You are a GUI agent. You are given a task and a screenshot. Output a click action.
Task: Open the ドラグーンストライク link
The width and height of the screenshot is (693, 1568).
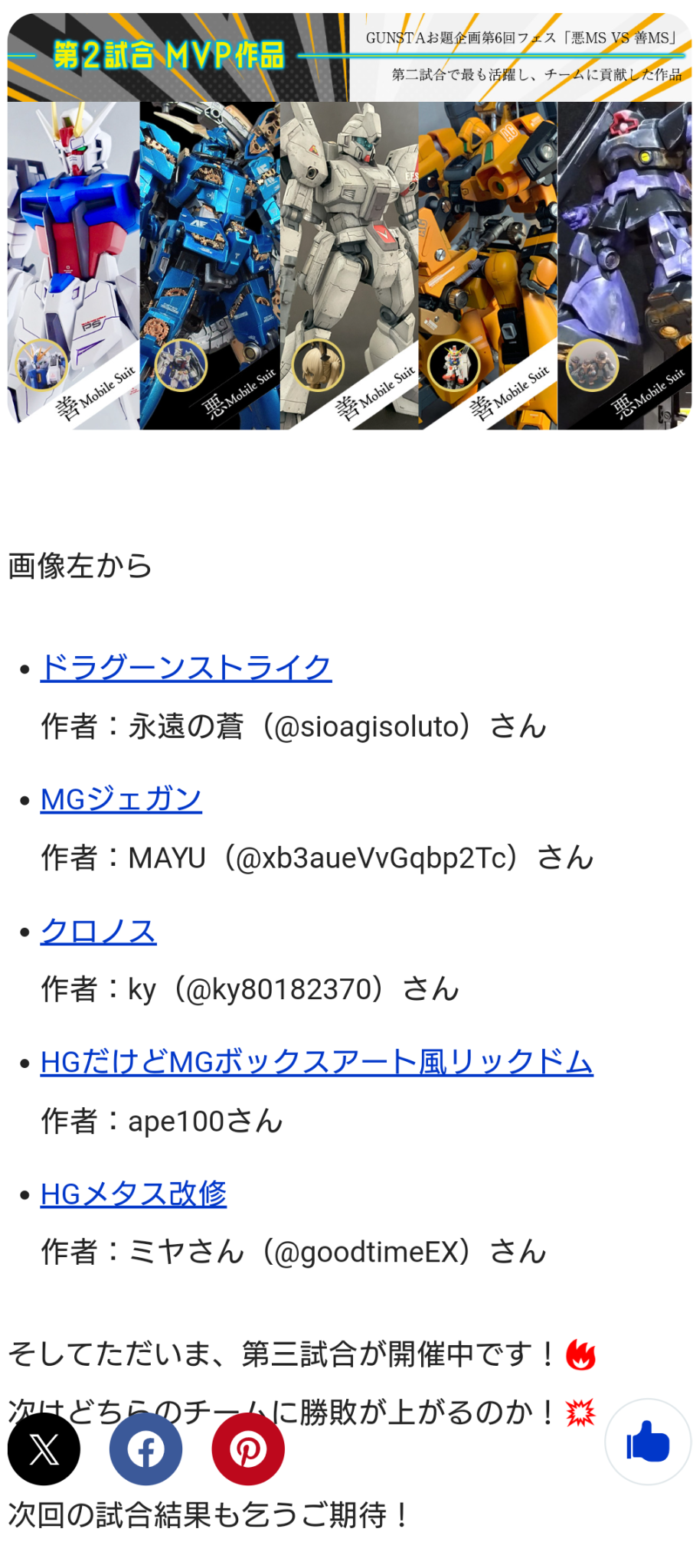click(186, 668)
